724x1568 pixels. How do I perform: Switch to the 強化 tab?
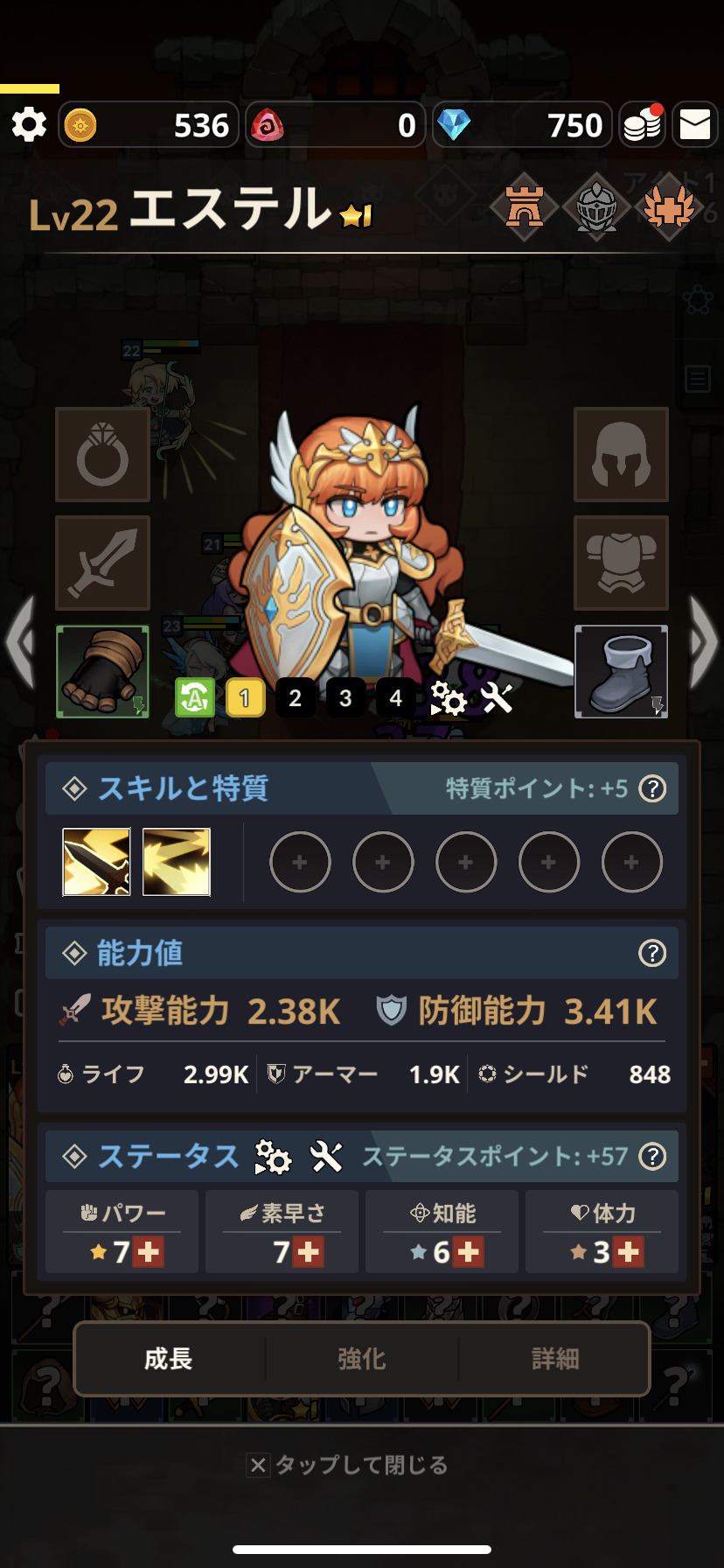[361, 1359]
